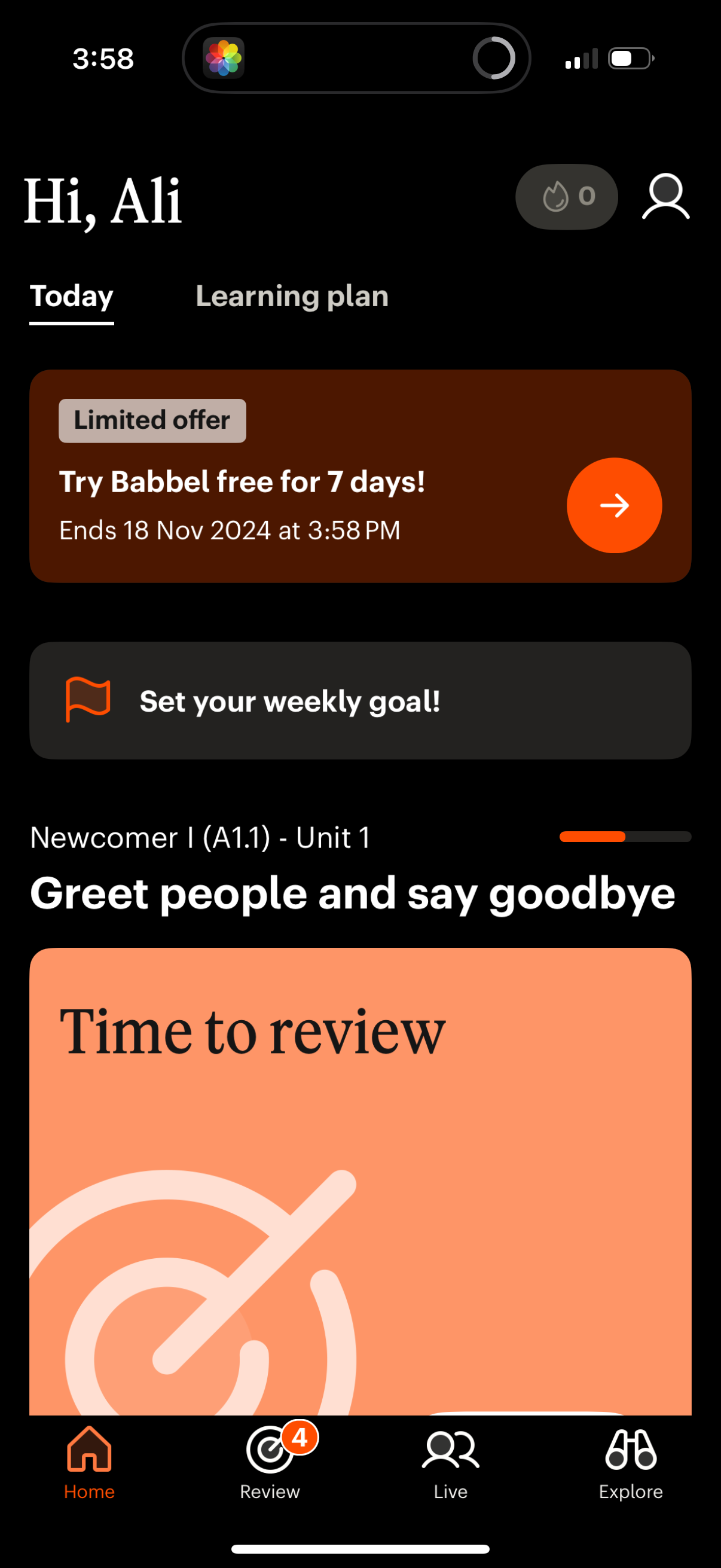Switch to the Learning plan tab

pos(292,297)
